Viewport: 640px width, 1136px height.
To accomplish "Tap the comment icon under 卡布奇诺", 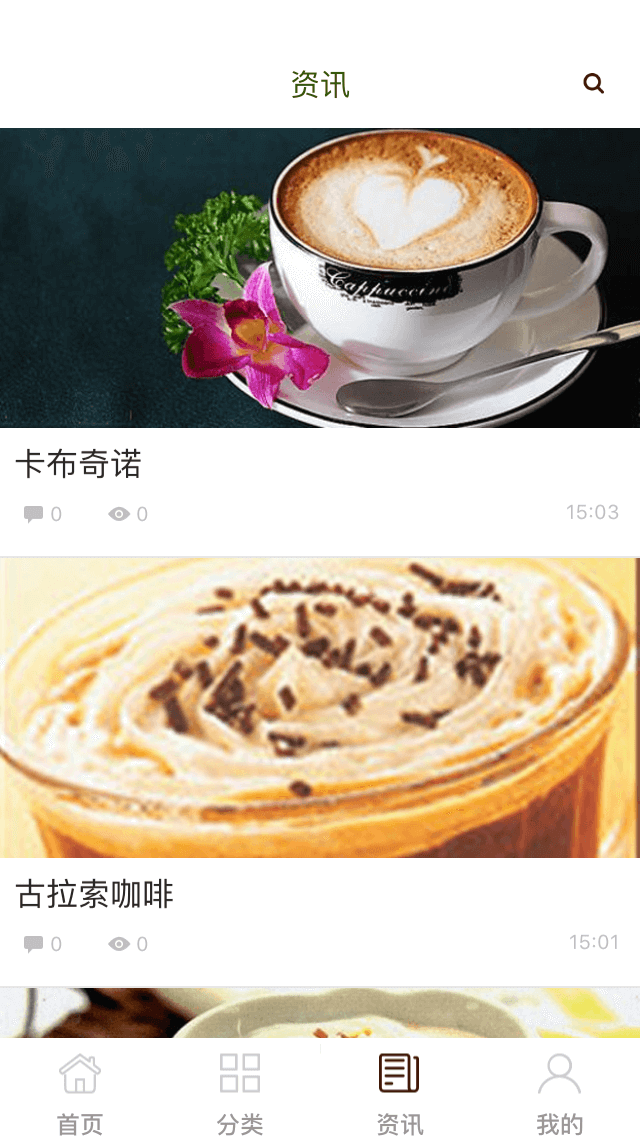I will pyautogui.click(x=33, y=514).
